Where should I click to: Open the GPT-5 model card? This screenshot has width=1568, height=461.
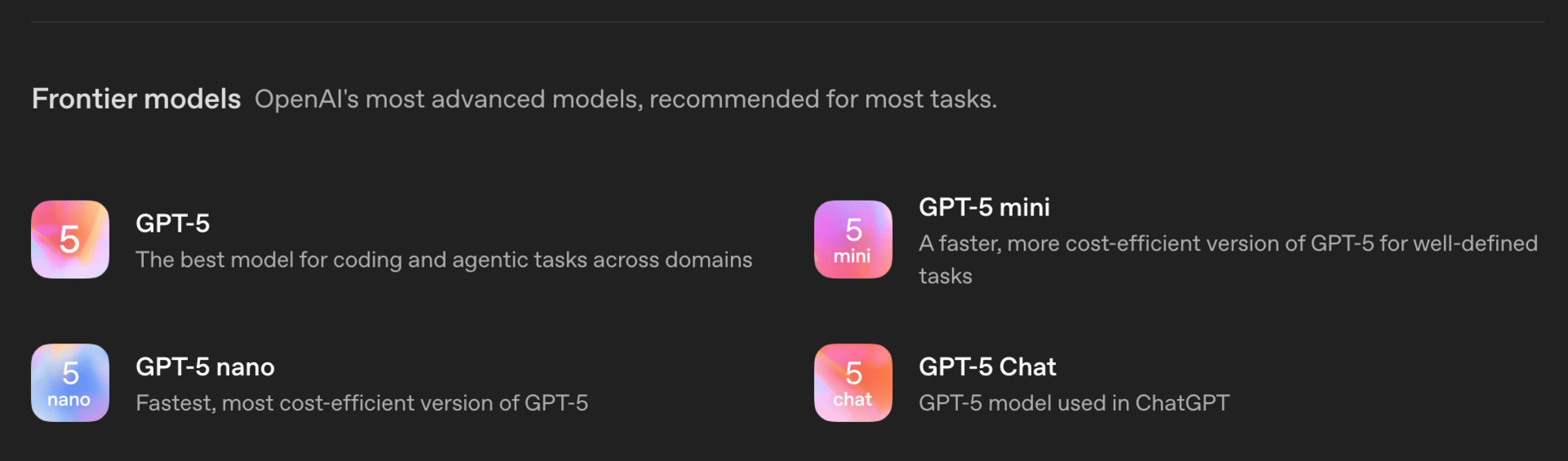coord(172,224)
